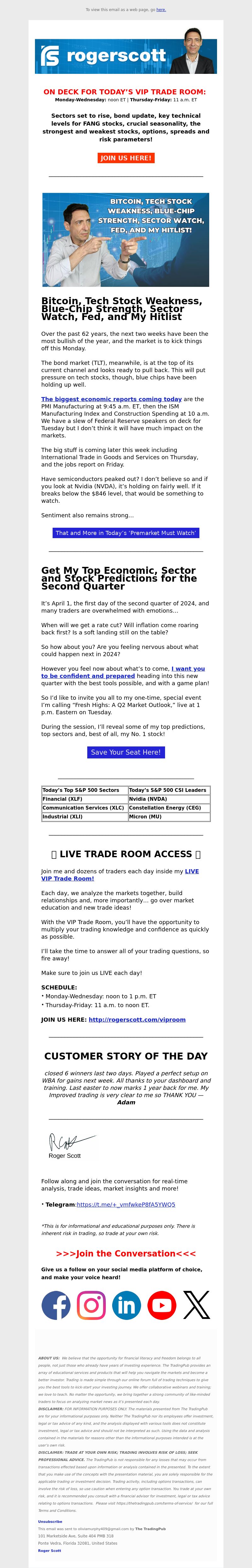Open the Telegram t.me invite link
This screenshot has width=252, height=1568.
tap(126, 1204)
